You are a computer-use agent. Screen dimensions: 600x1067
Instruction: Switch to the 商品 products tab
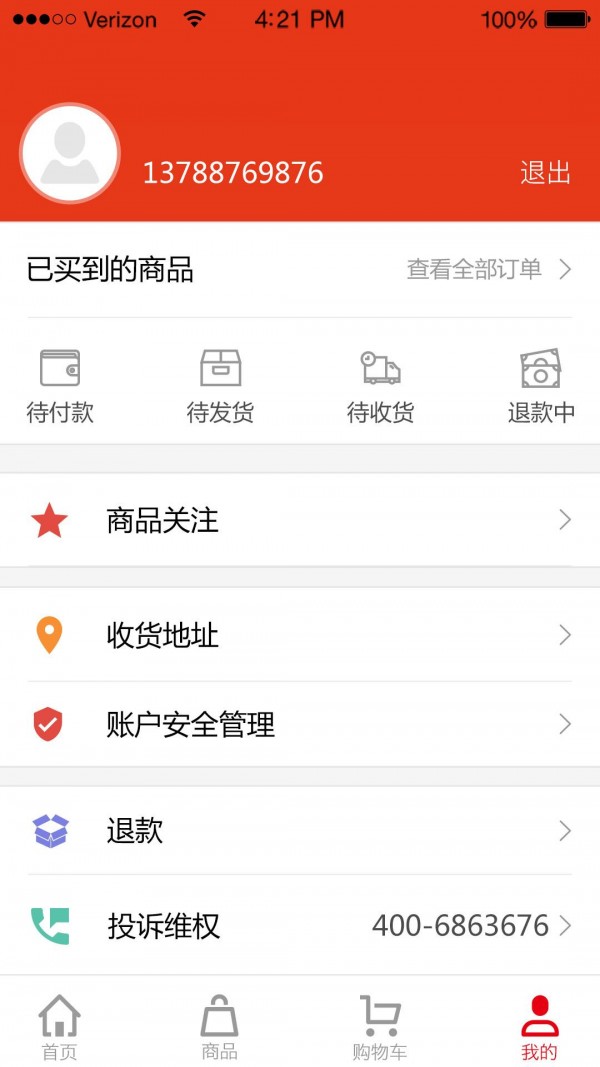(x=219, y=1026)
